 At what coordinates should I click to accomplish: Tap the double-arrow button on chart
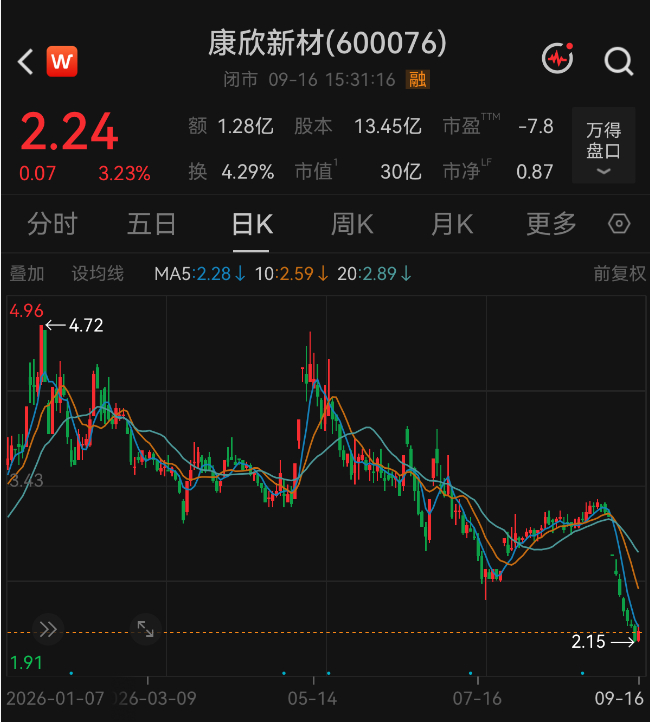click(48, 629)
